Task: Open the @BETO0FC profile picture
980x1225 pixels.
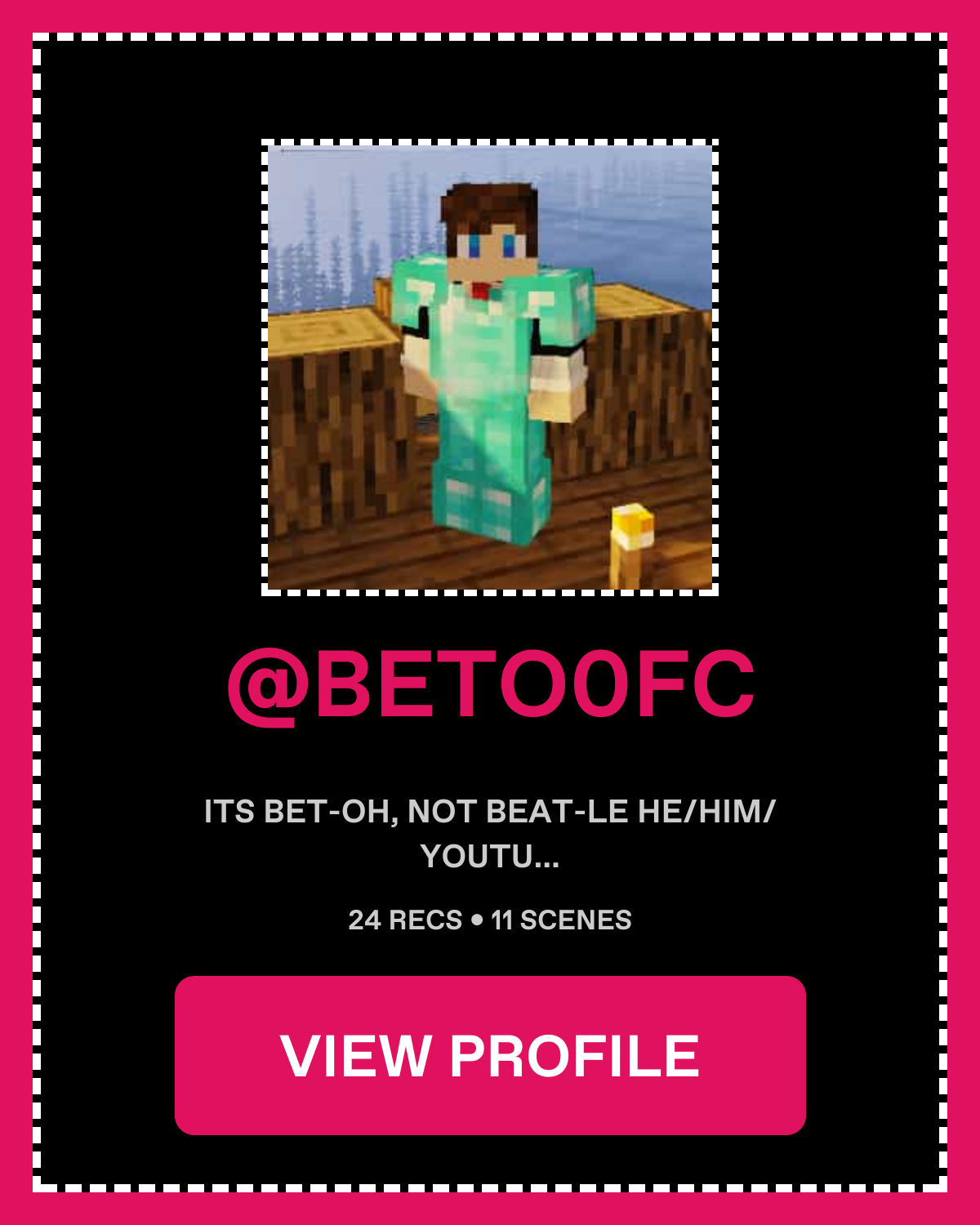Action: (x=490, y=367)
